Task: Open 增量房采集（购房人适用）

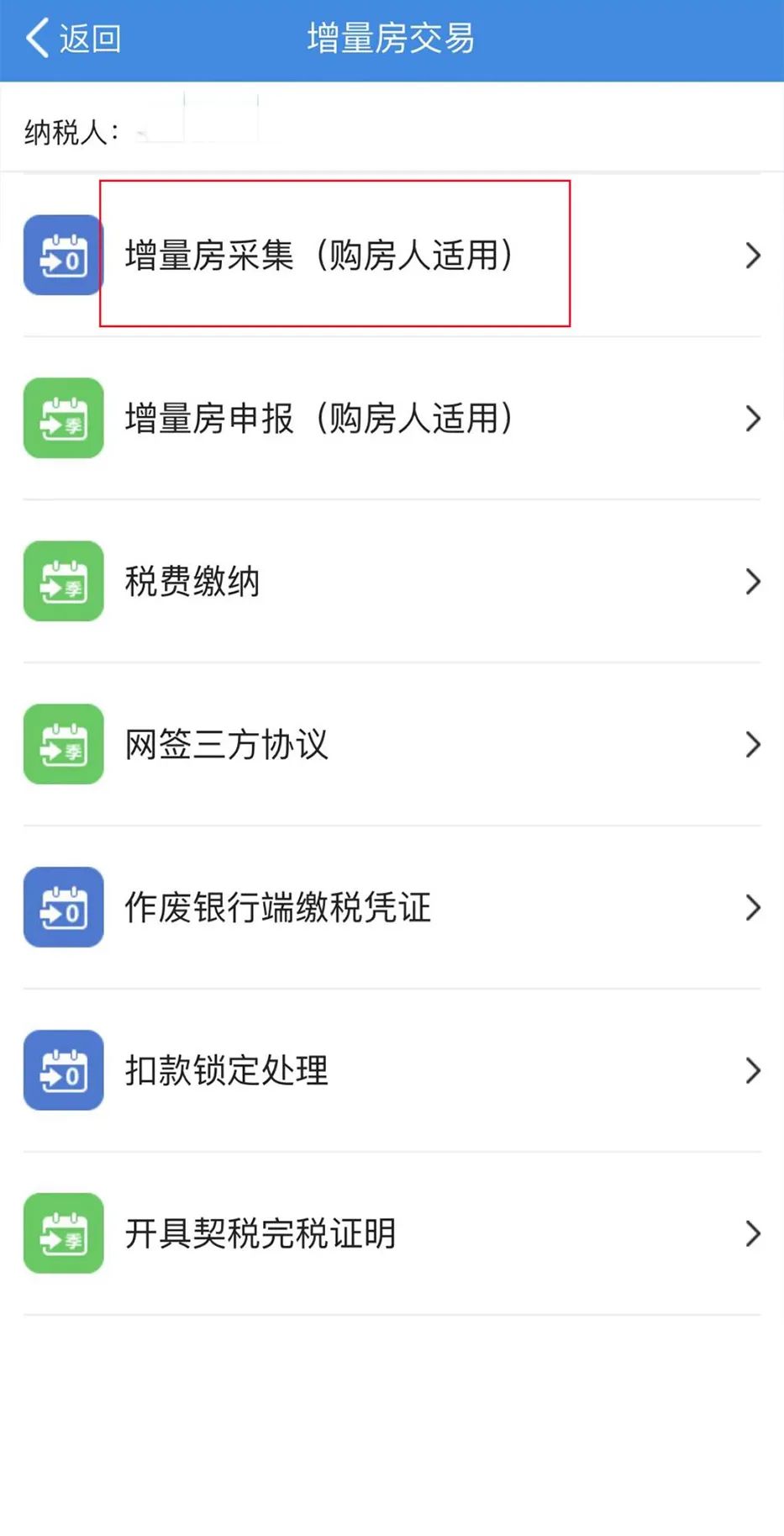Action: 392,256
